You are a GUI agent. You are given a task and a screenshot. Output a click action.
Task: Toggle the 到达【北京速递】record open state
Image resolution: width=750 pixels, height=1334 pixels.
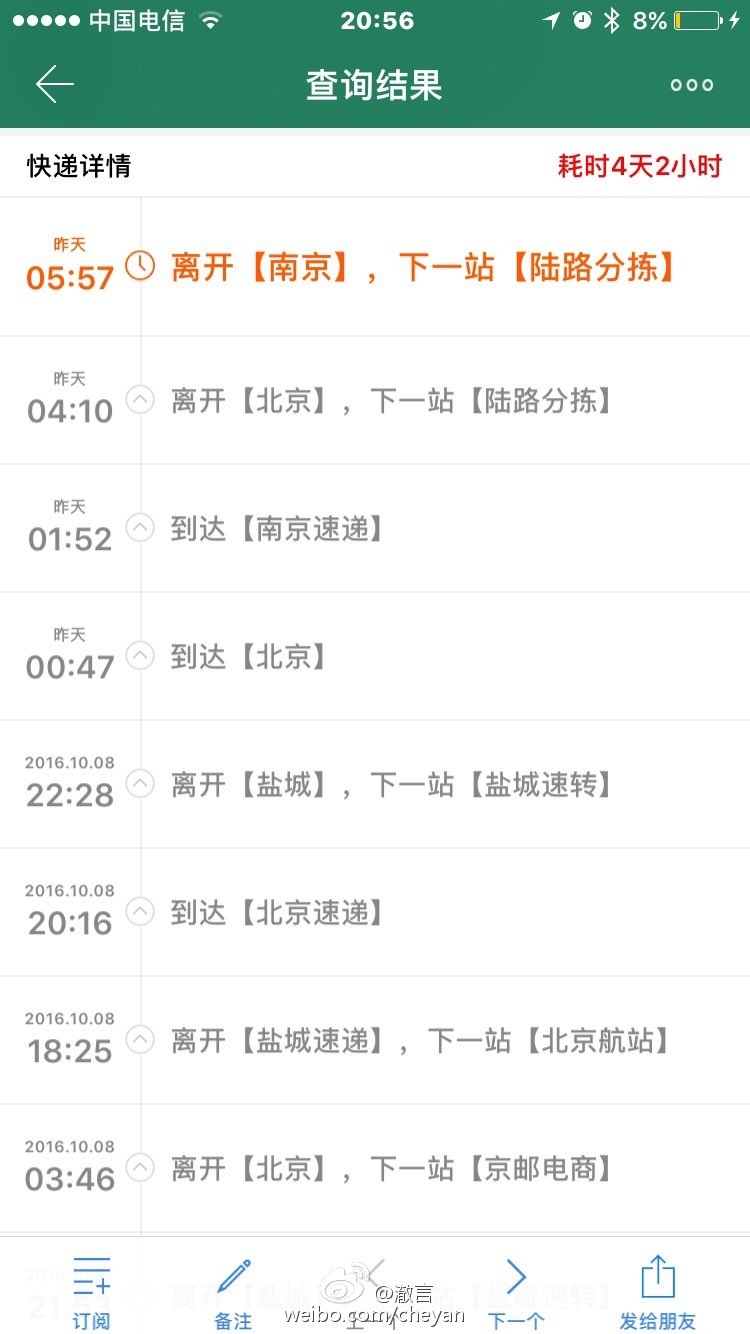(140, 912)
